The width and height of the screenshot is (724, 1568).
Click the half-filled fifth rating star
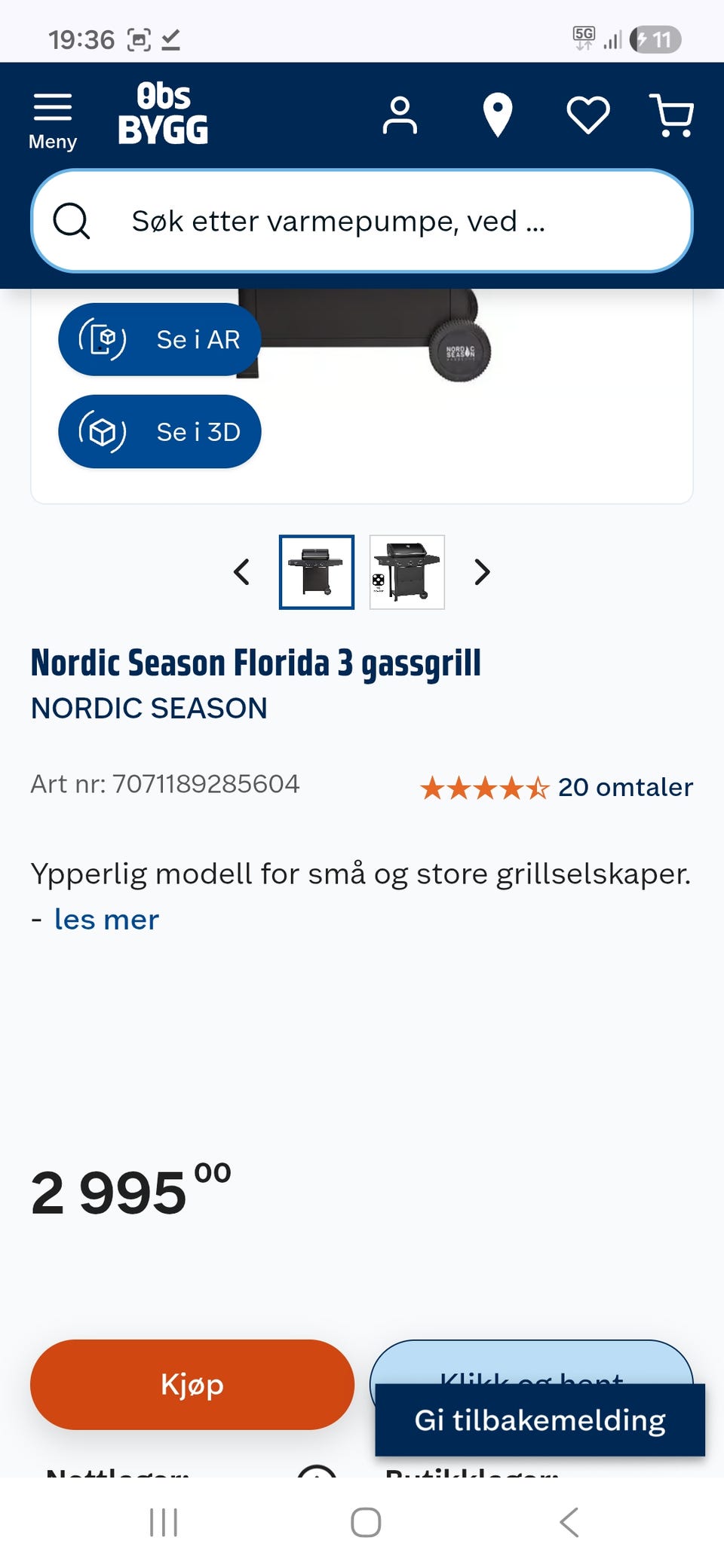(538, 789)
